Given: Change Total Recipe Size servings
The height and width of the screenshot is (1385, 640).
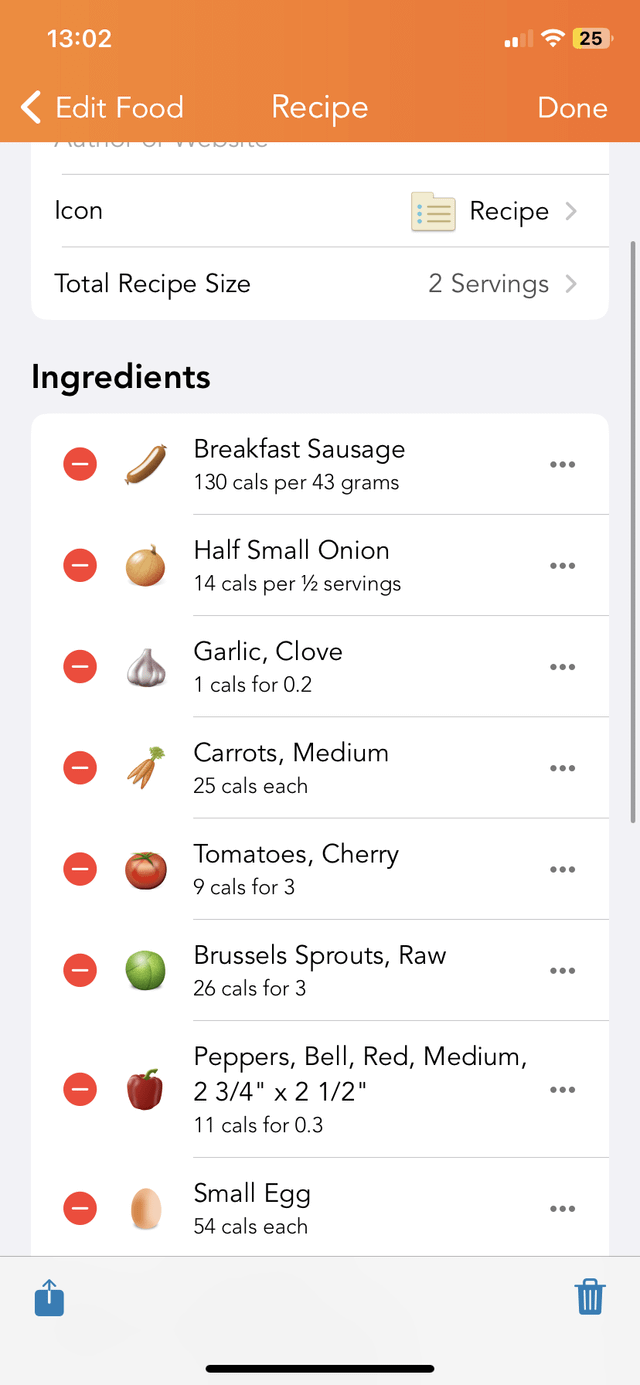Looking at the screenshot, I should coord(320,284).
